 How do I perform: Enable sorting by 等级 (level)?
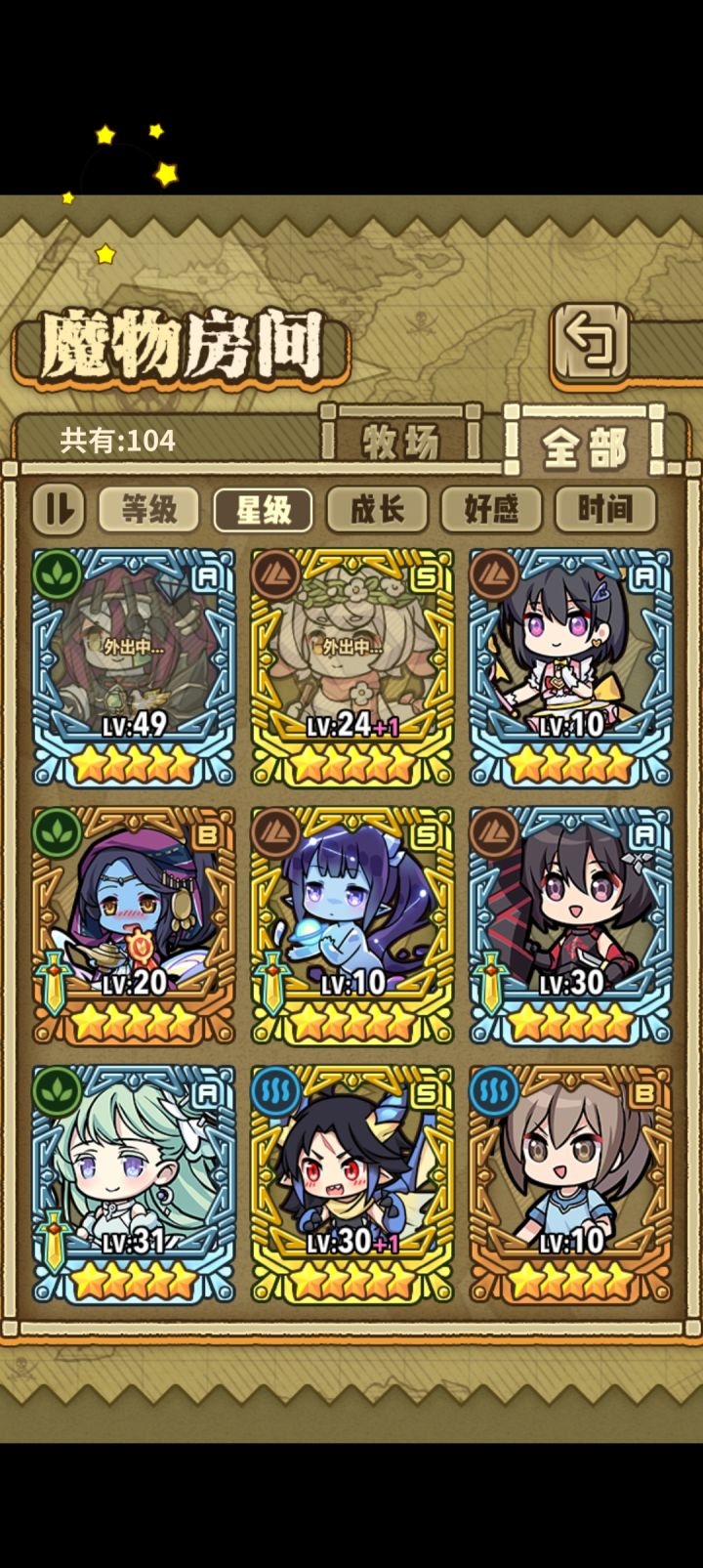[x=148, y=509]
